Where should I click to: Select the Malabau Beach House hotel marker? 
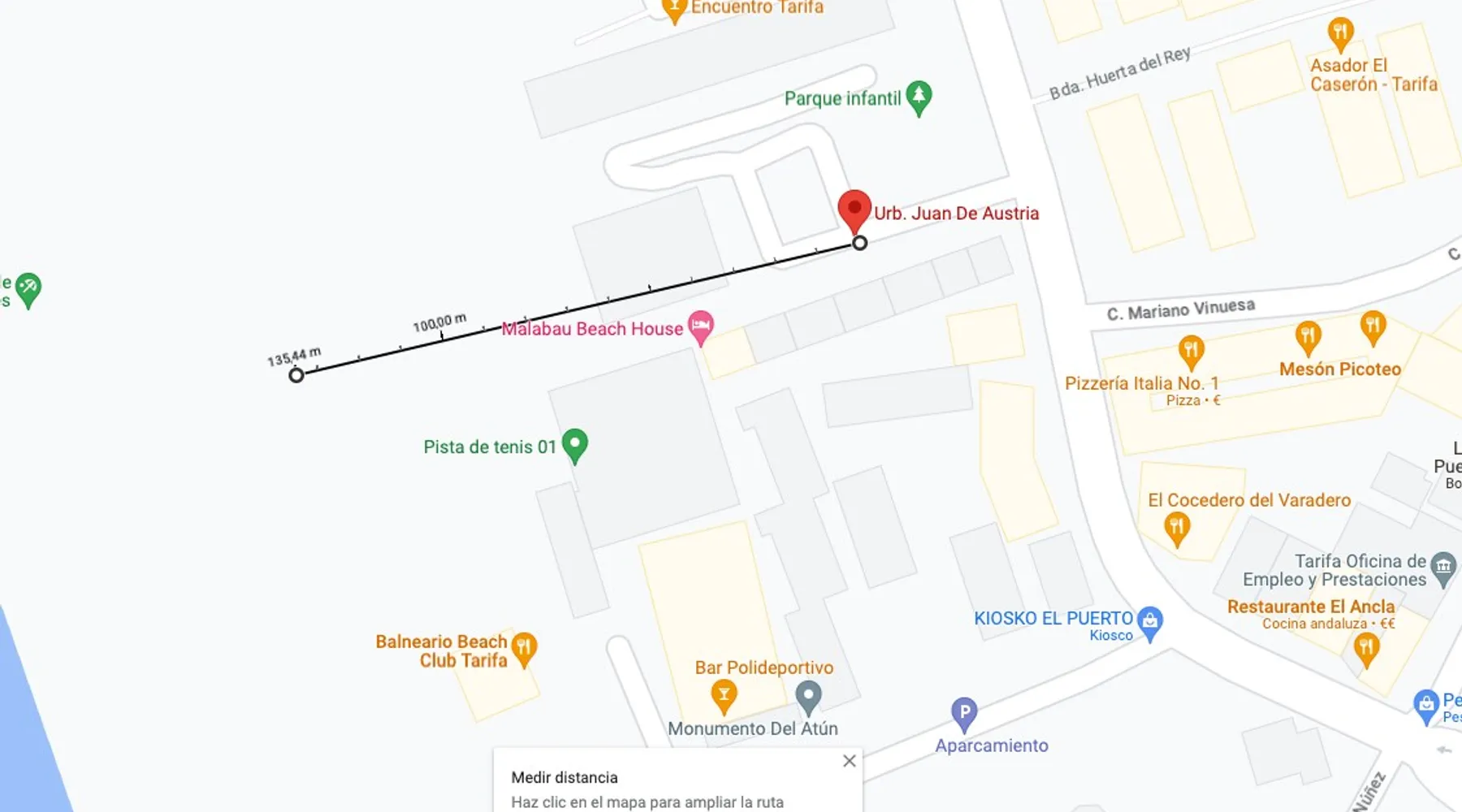coord(700,326)
